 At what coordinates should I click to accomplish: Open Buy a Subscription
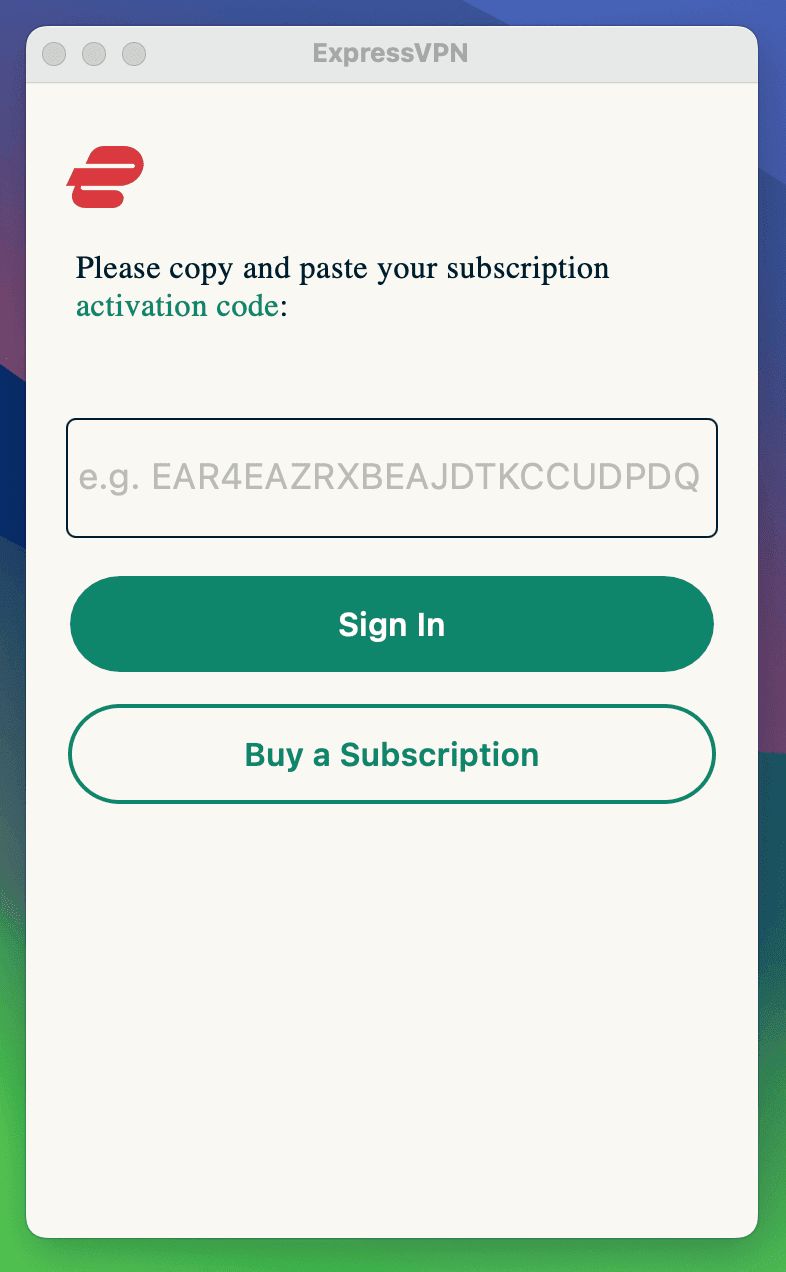[x=392, y=754]
